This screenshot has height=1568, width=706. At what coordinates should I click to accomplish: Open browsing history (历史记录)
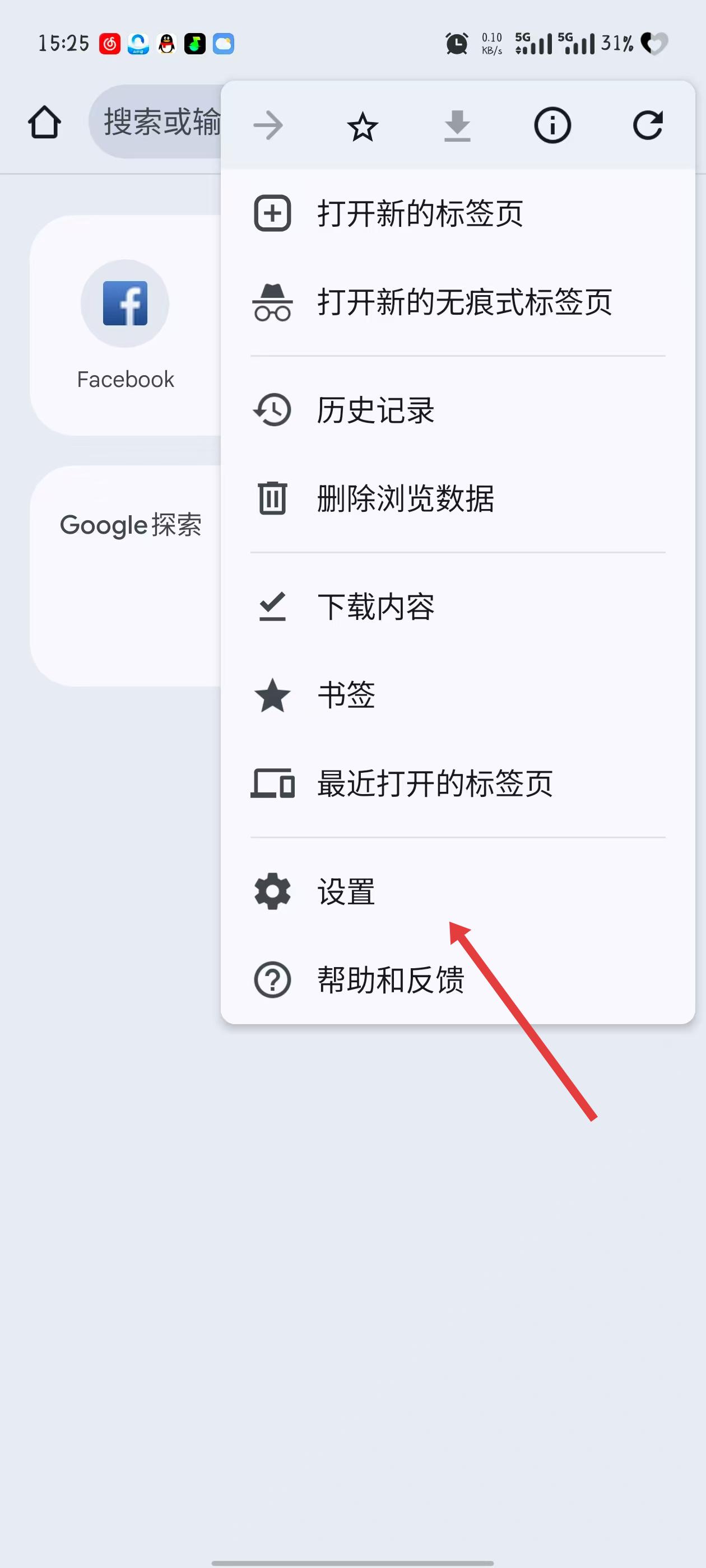[375, 410]
